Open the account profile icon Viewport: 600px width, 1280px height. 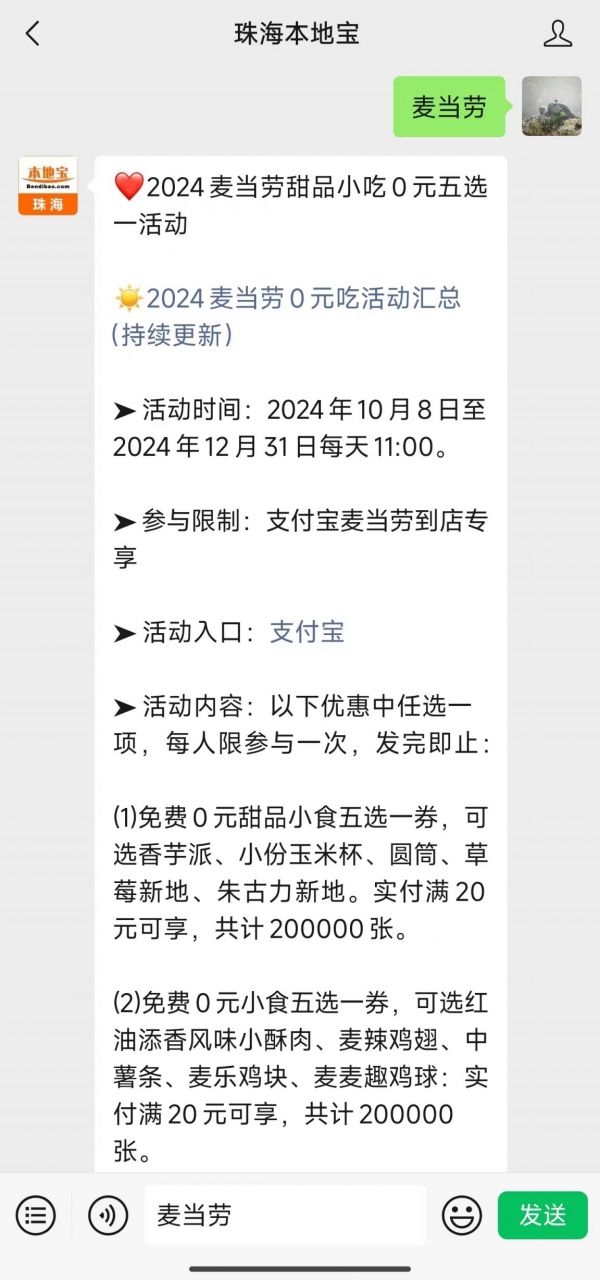pyautogui.click(x=558, y=33)
